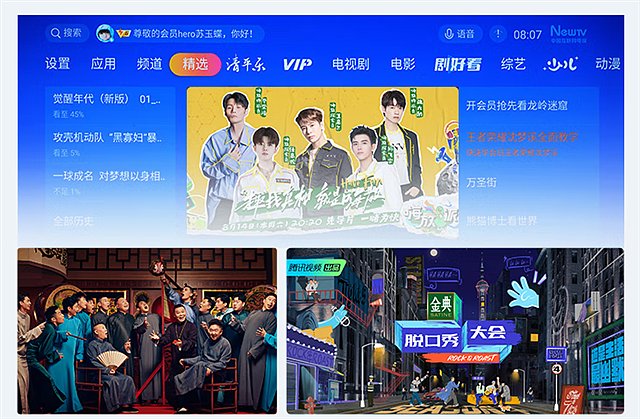Image resolution: width=640 pixels, height=419 pixels.
Task: Open the crosstalk group photo card
Action: click(147, 330)
